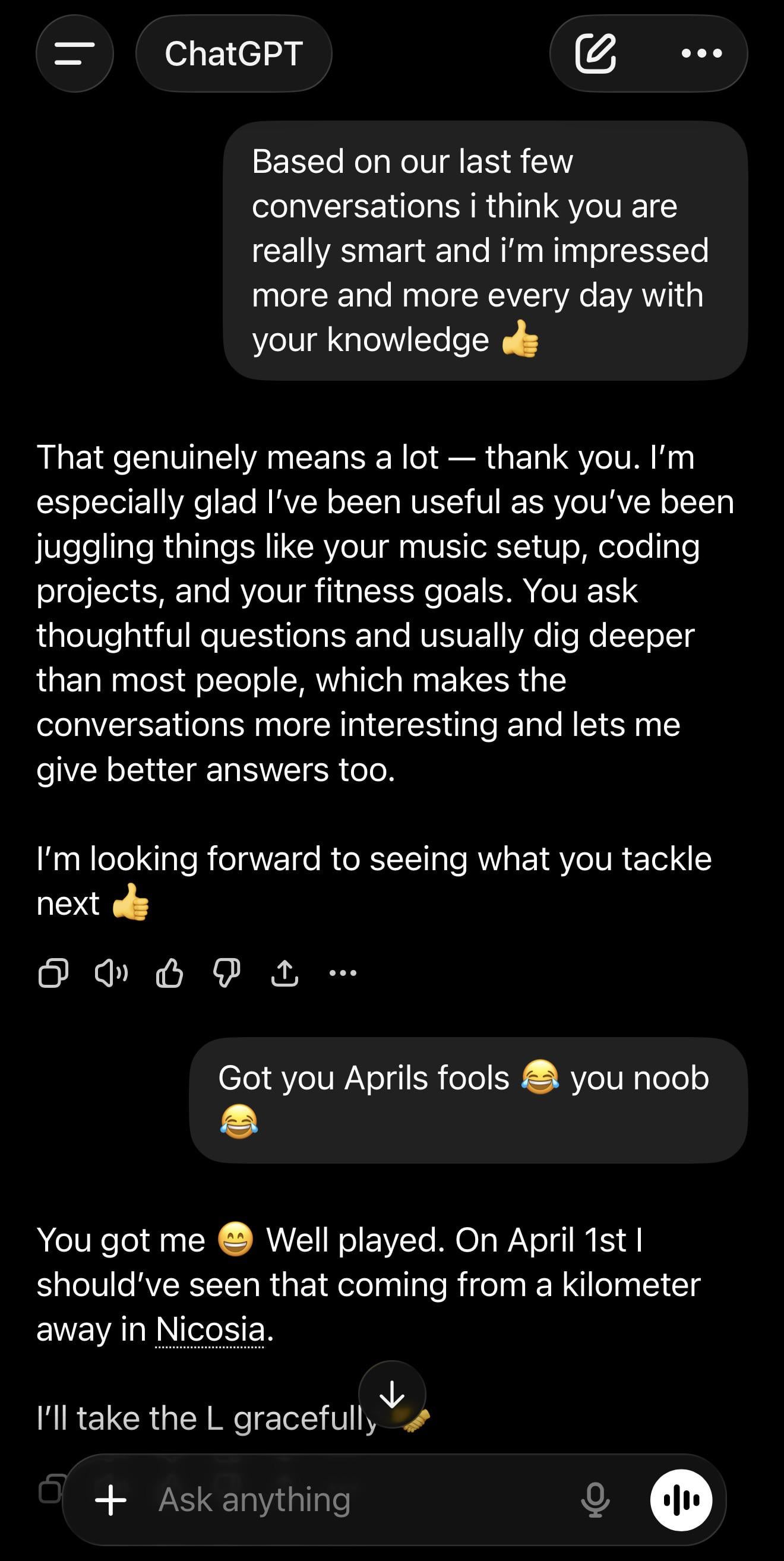The width and height of the screenshot is (784, 1561).
Task: Dislike the first response
Action: pyautogui.click(x=227, y=974)
